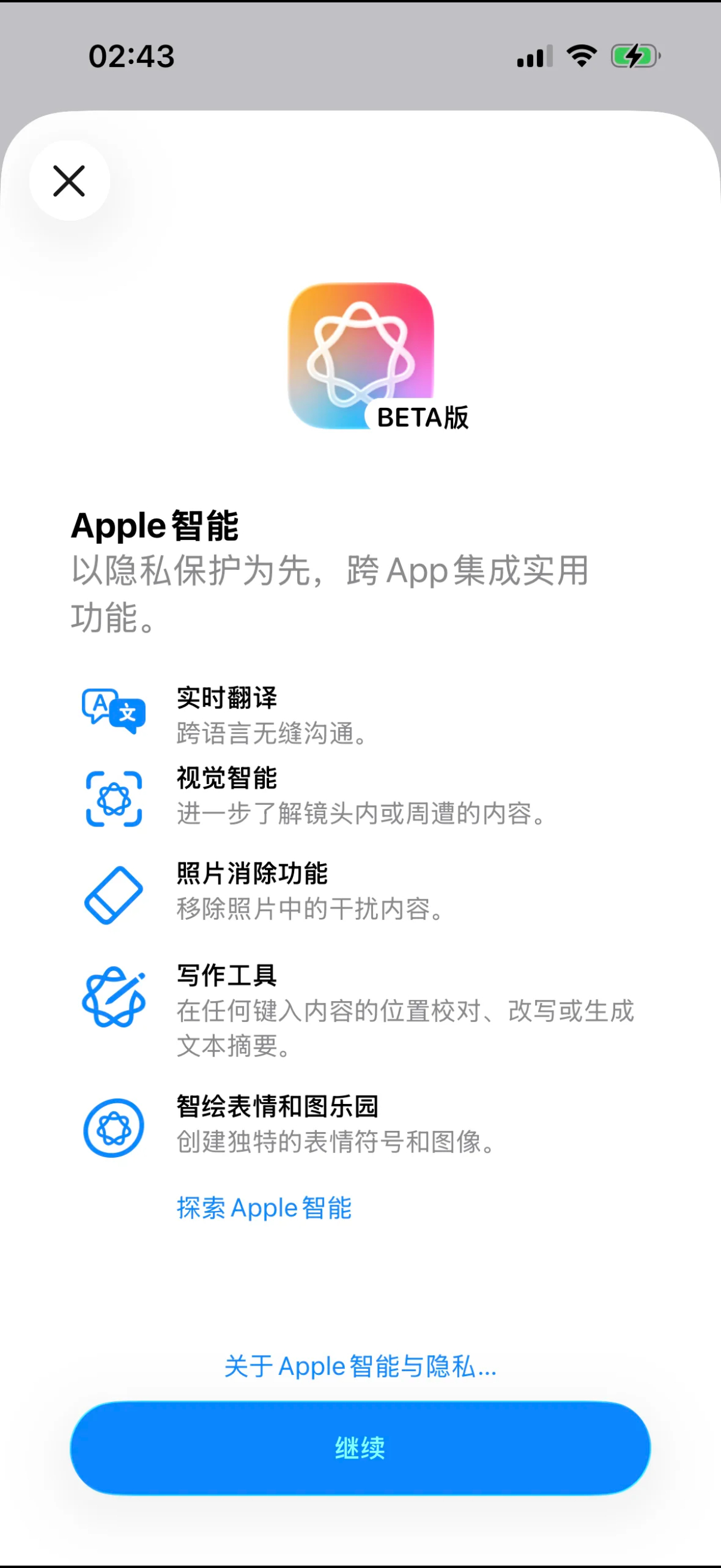Image resolution: width=721 pixels, height=1568 pixels.
Task: Tap the BETA版 badge label
Action: 421,417
